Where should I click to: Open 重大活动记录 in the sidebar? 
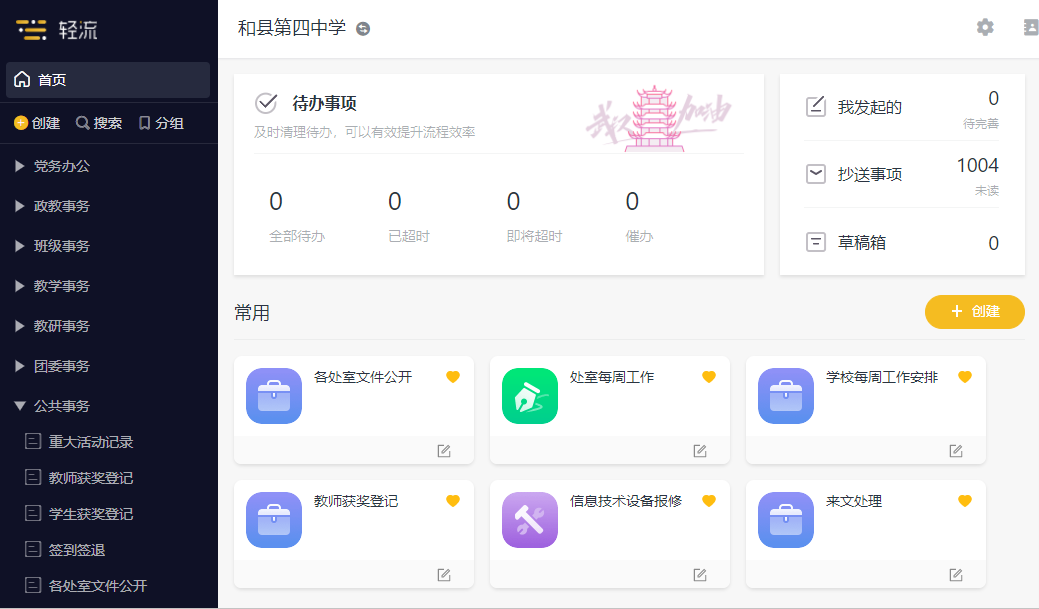(90, 442)
